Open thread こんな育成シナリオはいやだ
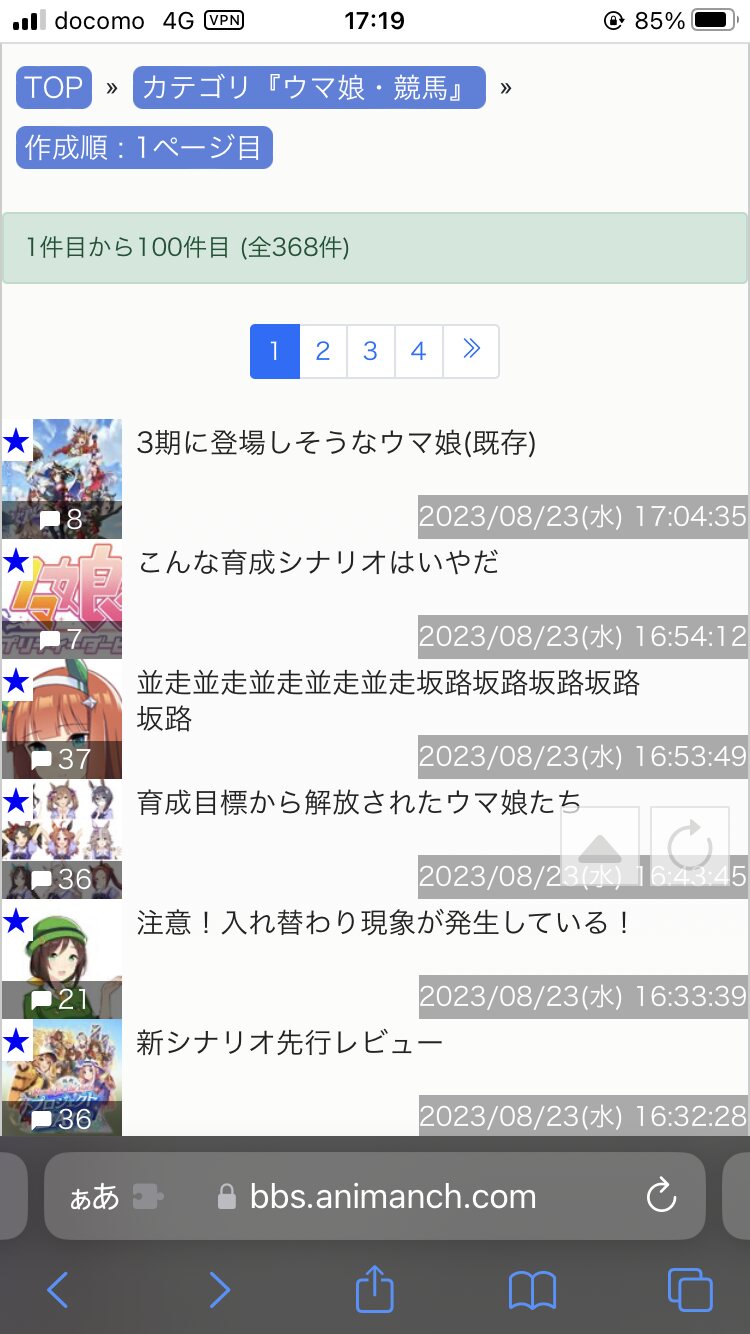The image size is (750, 1334). 318,562
